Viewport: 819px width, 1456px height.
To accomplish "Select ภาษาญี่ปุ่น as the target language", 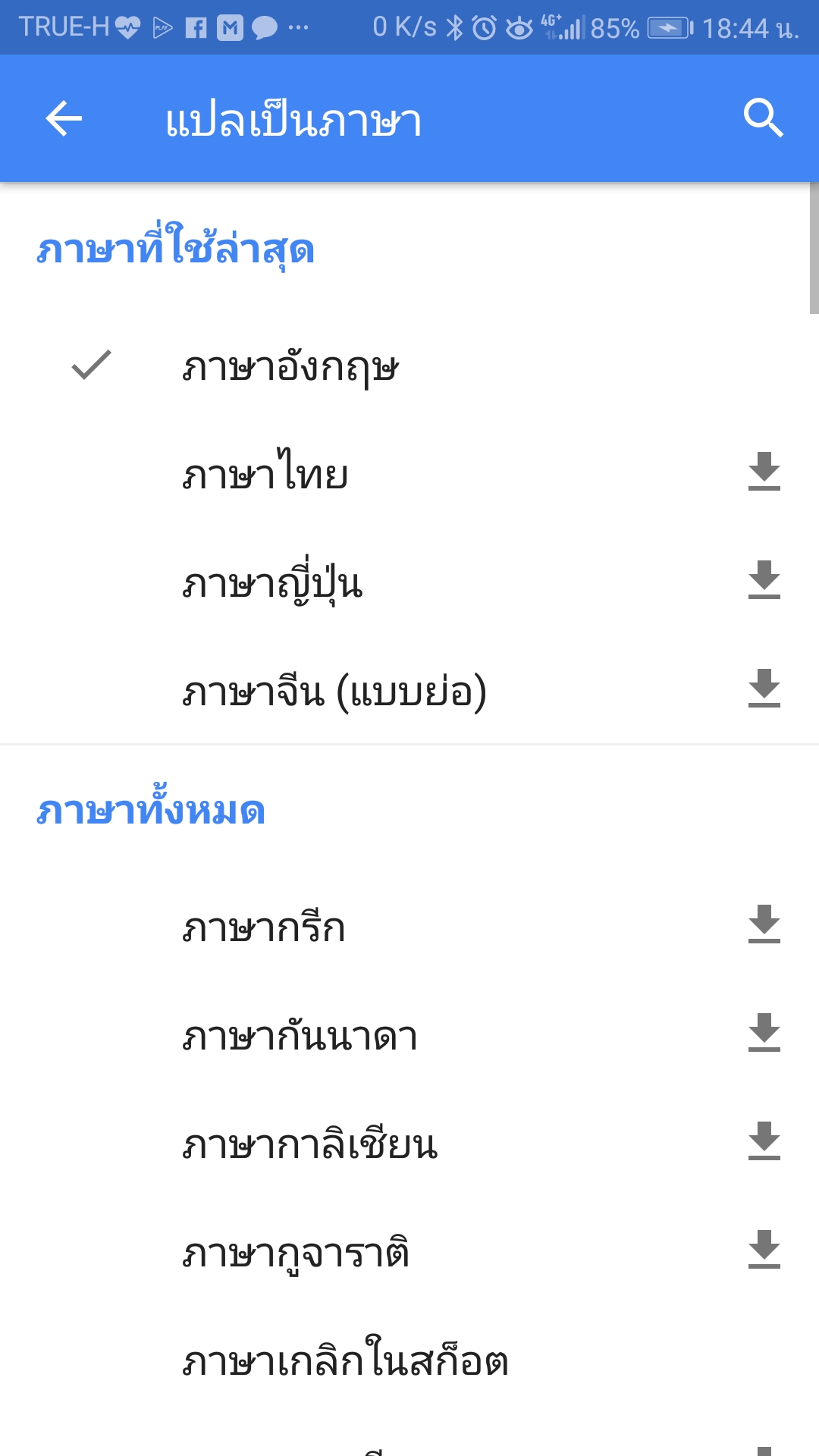I will click(x=273, y=584).
